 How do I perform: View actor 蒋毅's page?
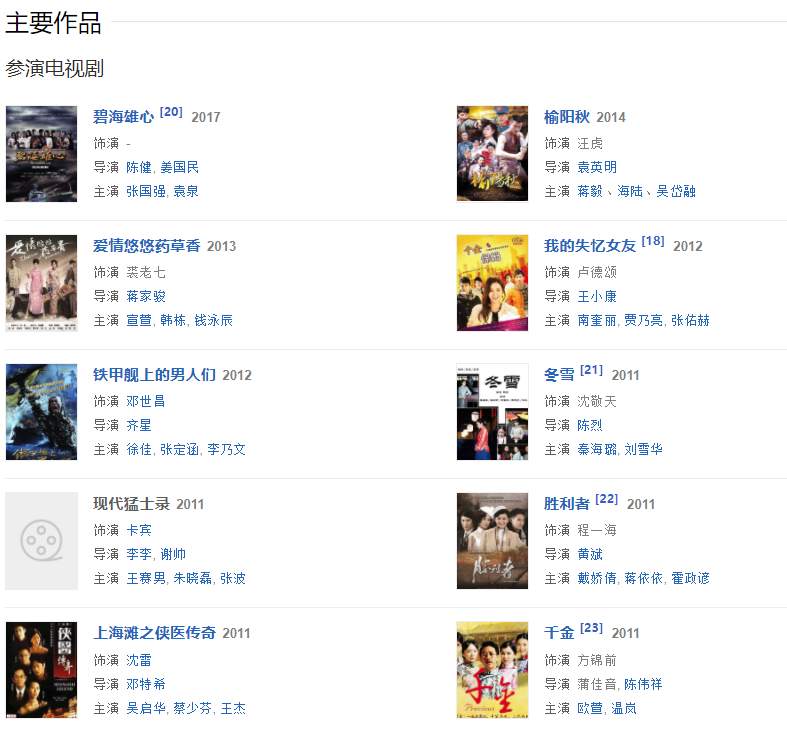[x=589, y=191]
